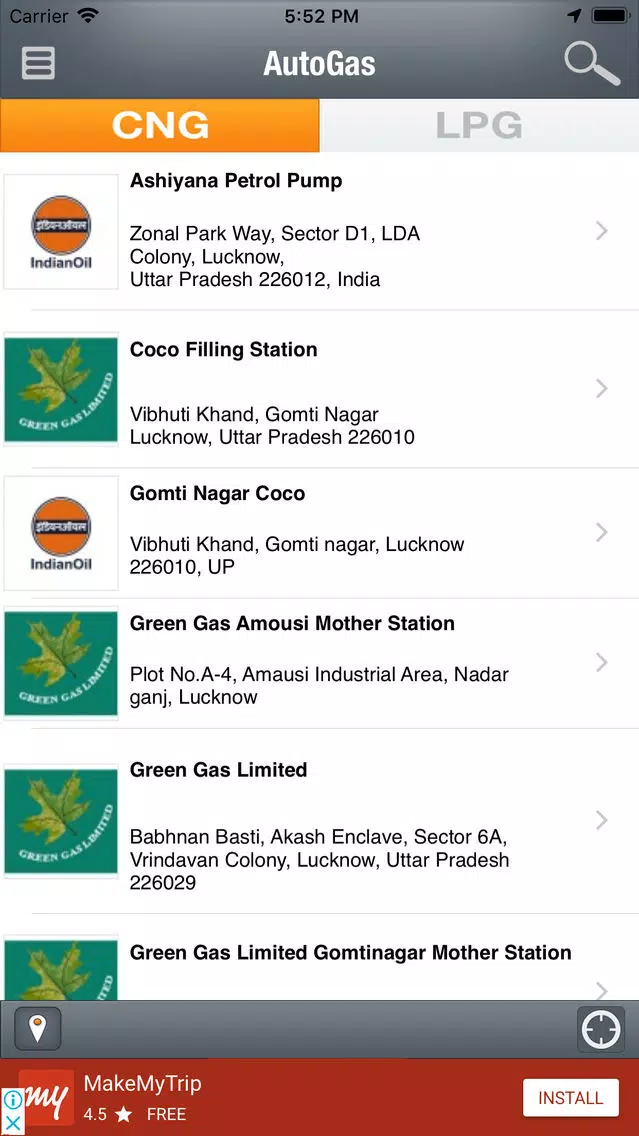The height and width of the screenshot is (1136, 639).
Task: Open Green Gas Limited Gomtinagar Mother Station
Action: coord(320,958)
